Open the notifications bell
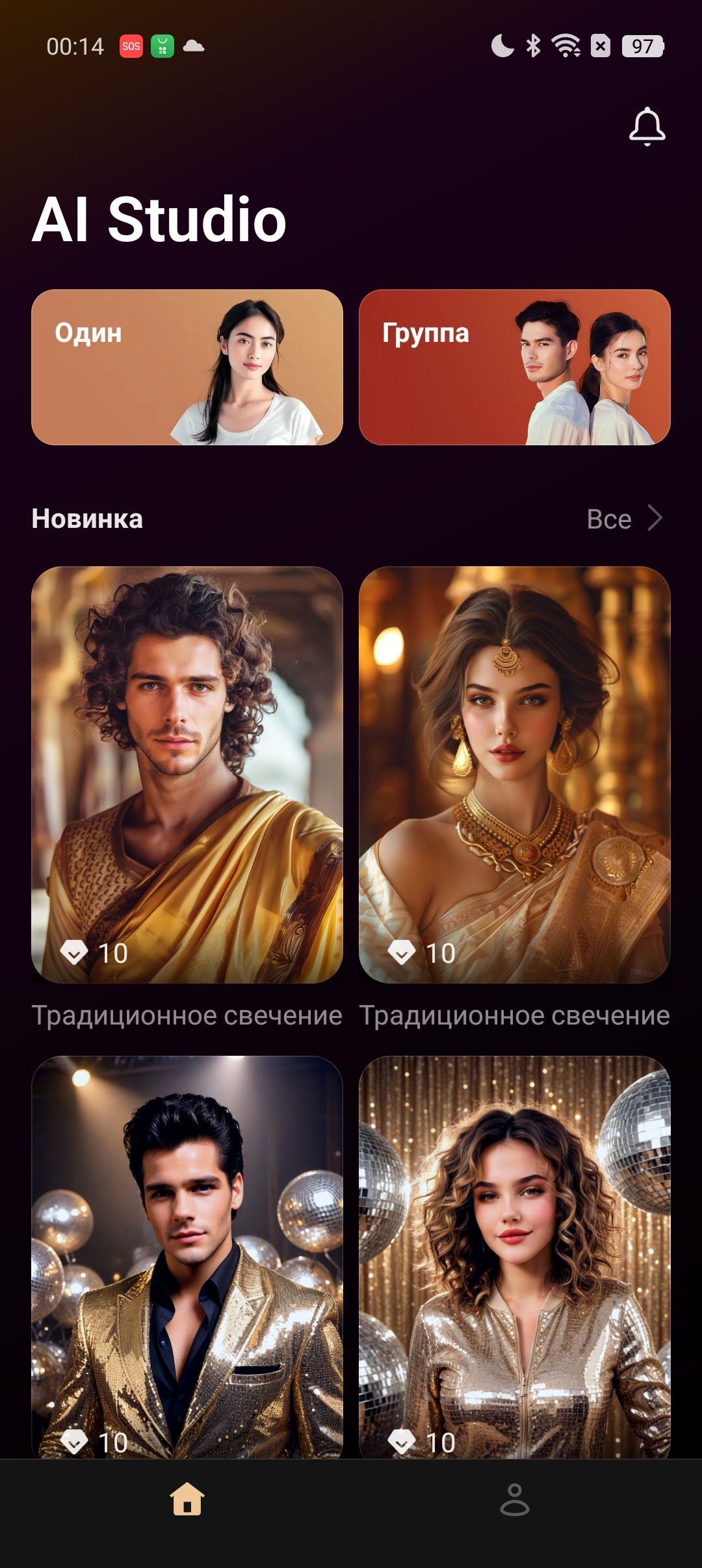The image size is (702, 1568). click(x=647, y=126)
